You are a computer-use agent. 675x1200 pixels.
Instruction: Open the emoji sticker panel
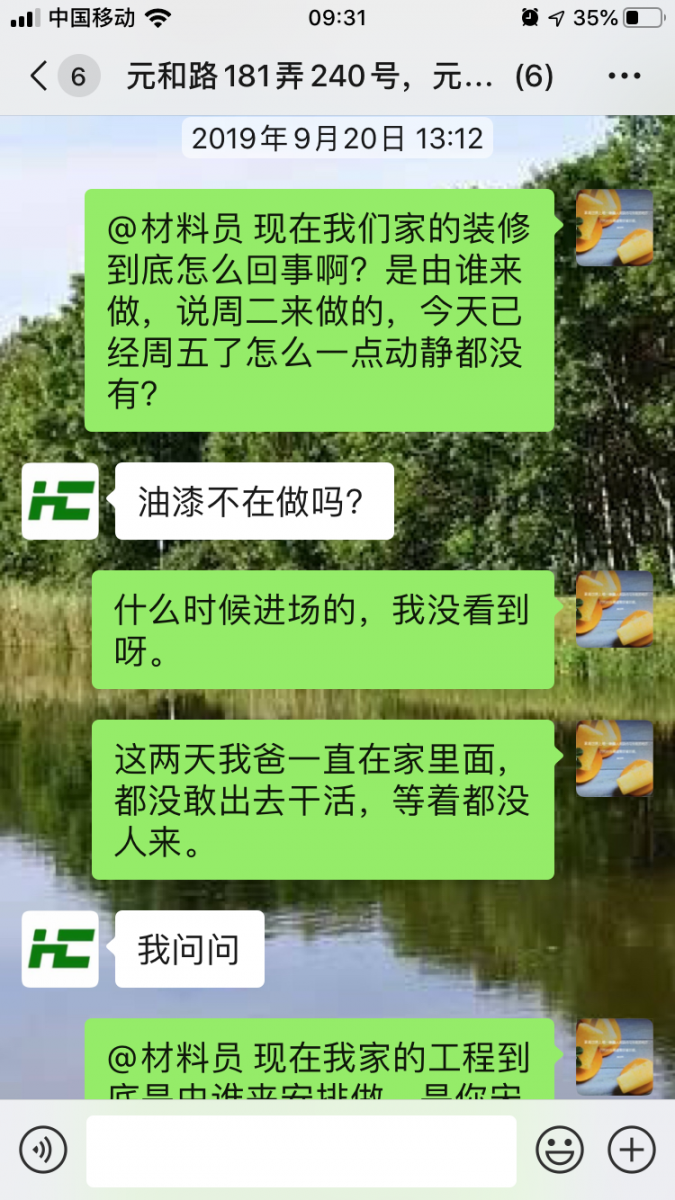559,1150
